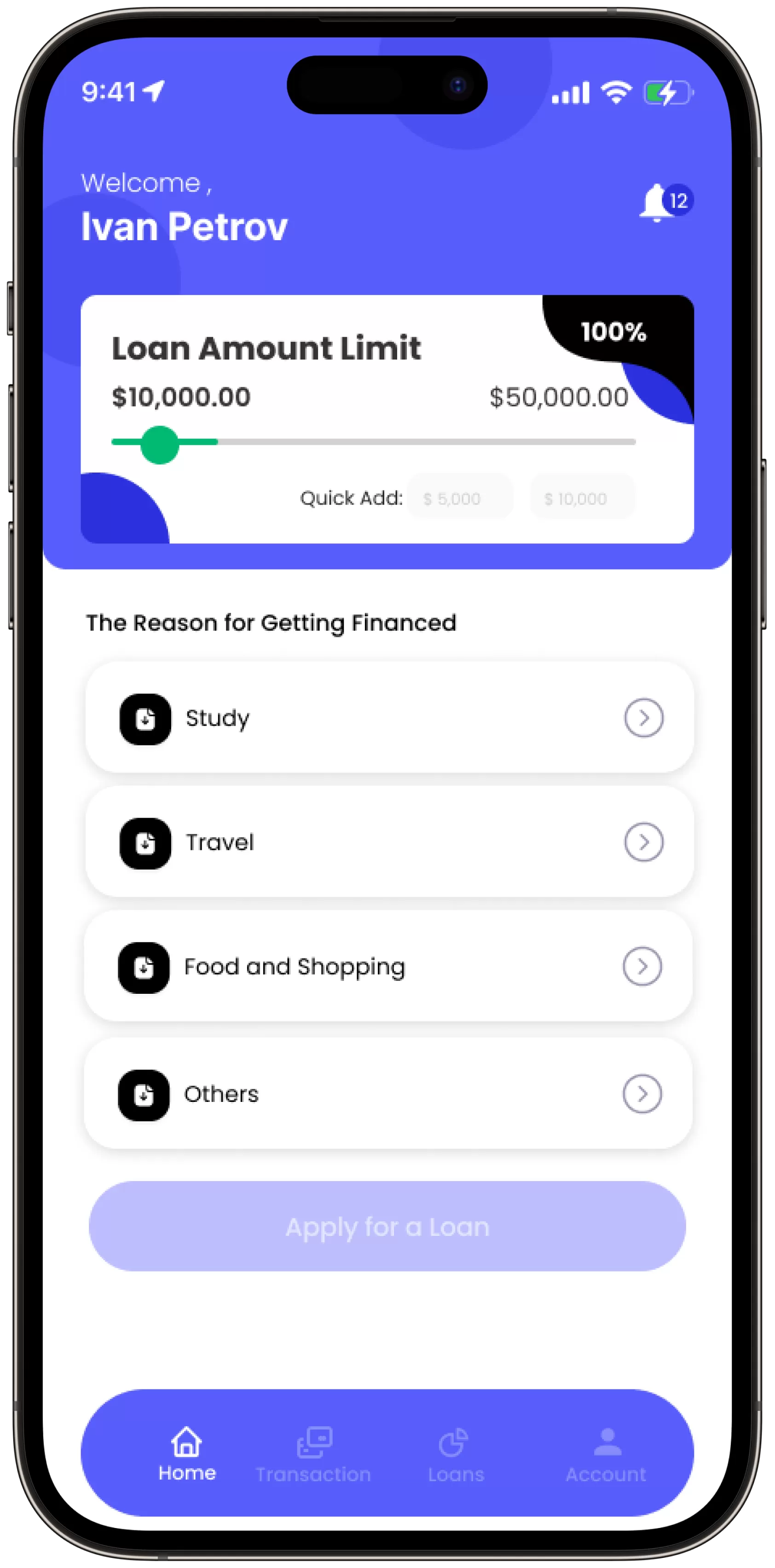Pick Food and Shopping reason
This screenshot has height=1568, width=775.
tap(388, 966)
